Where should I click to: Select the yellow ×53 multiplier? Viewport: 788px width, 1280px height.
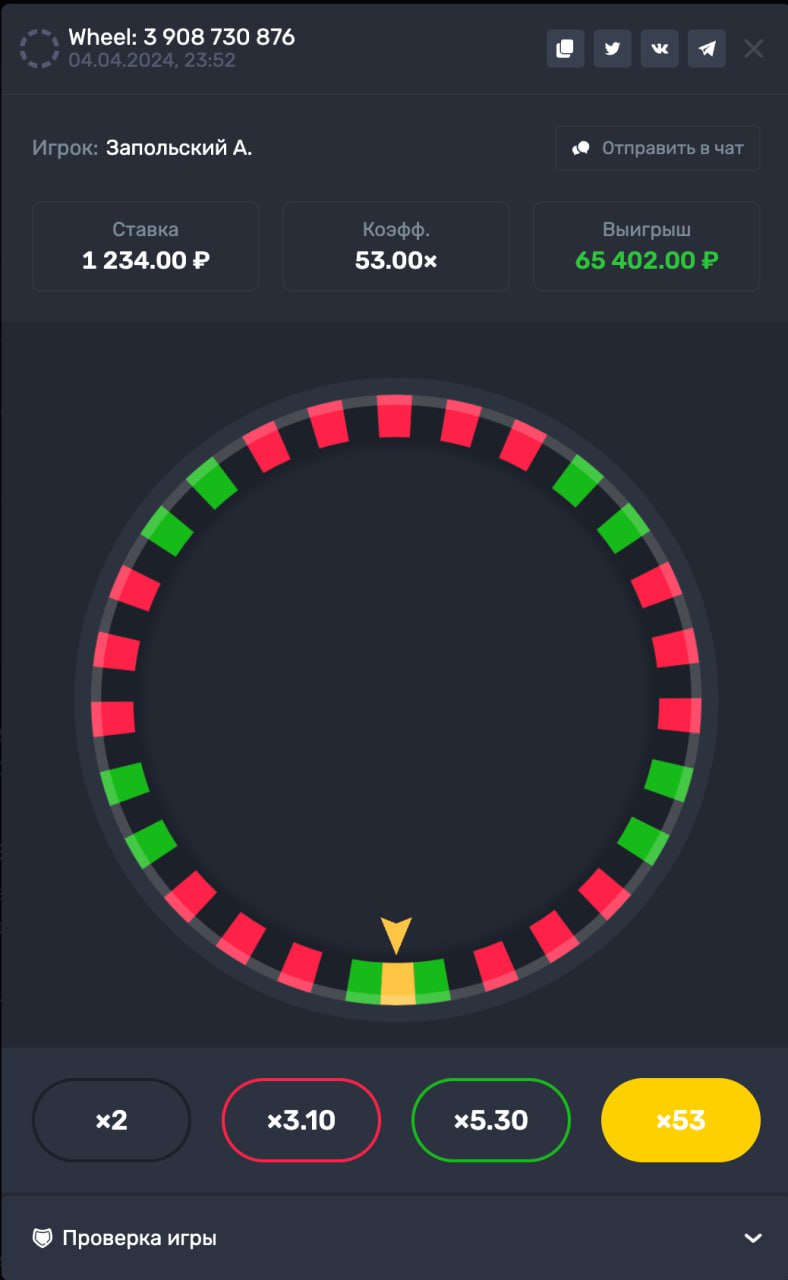[x=681, y=1120]
